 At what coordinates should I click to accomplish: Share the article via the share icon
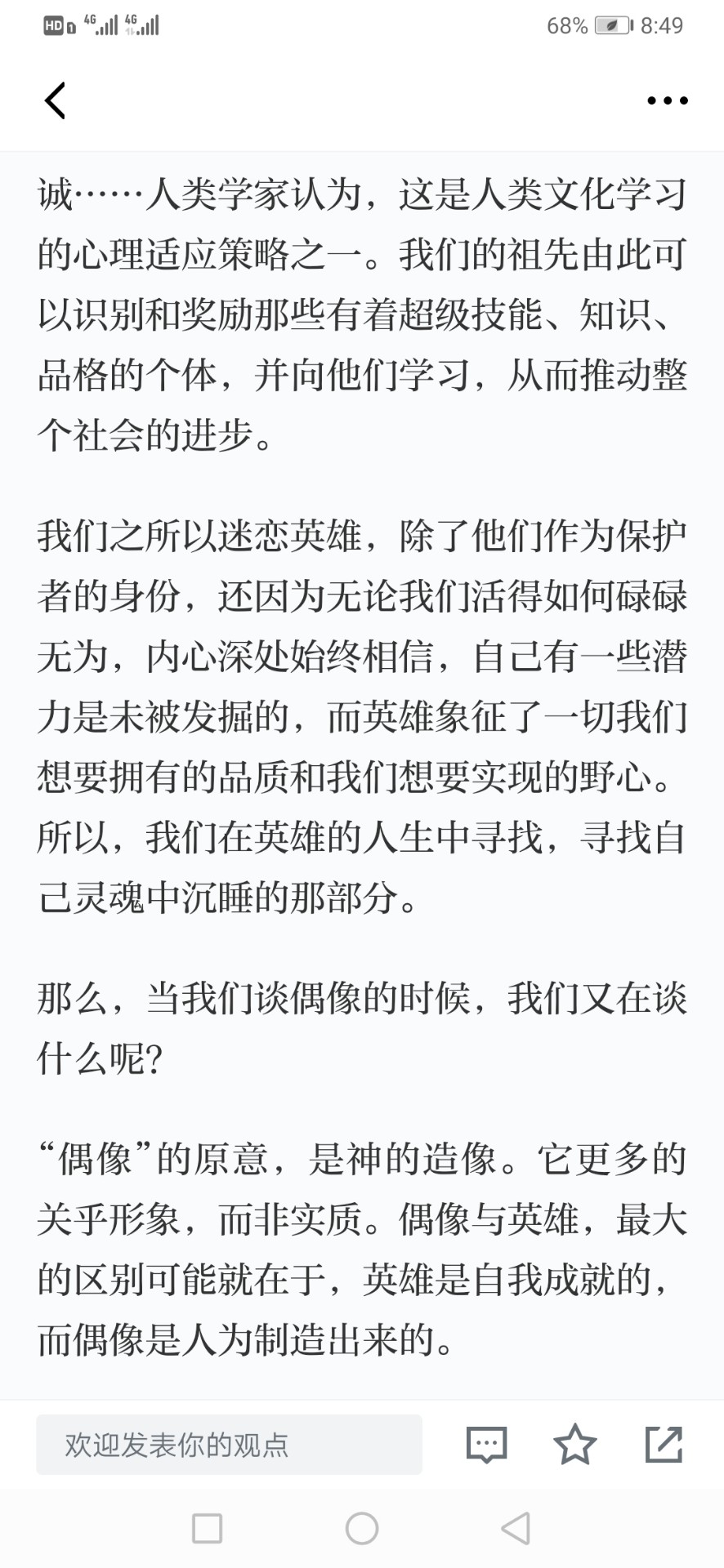coord(664,1444)
